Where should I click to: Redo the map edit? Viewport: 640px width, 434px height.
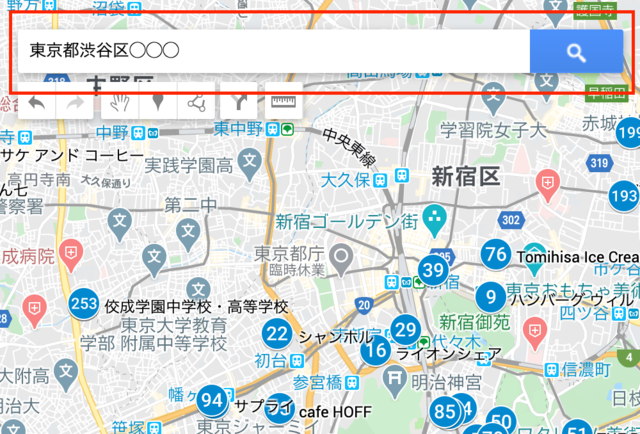(x=76, y=102)
